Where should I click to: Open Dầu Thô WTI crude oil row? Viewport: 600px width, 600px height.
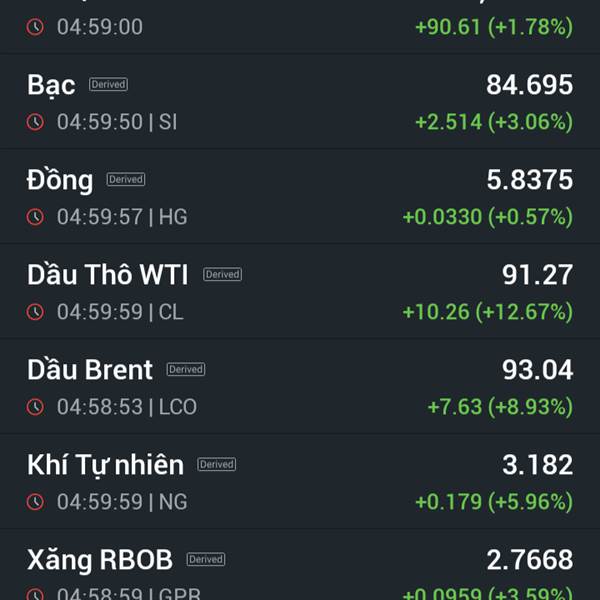click(300, 292)
